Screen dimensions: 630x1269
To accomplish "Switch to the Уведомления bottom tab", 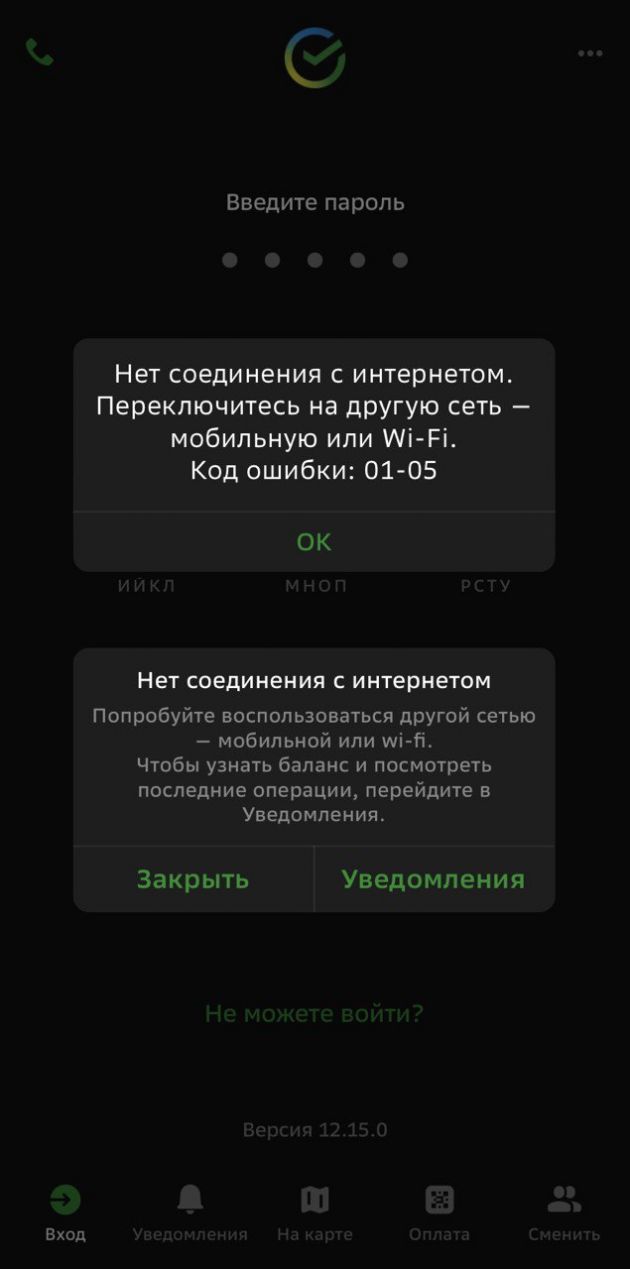I will [190, 1213].
